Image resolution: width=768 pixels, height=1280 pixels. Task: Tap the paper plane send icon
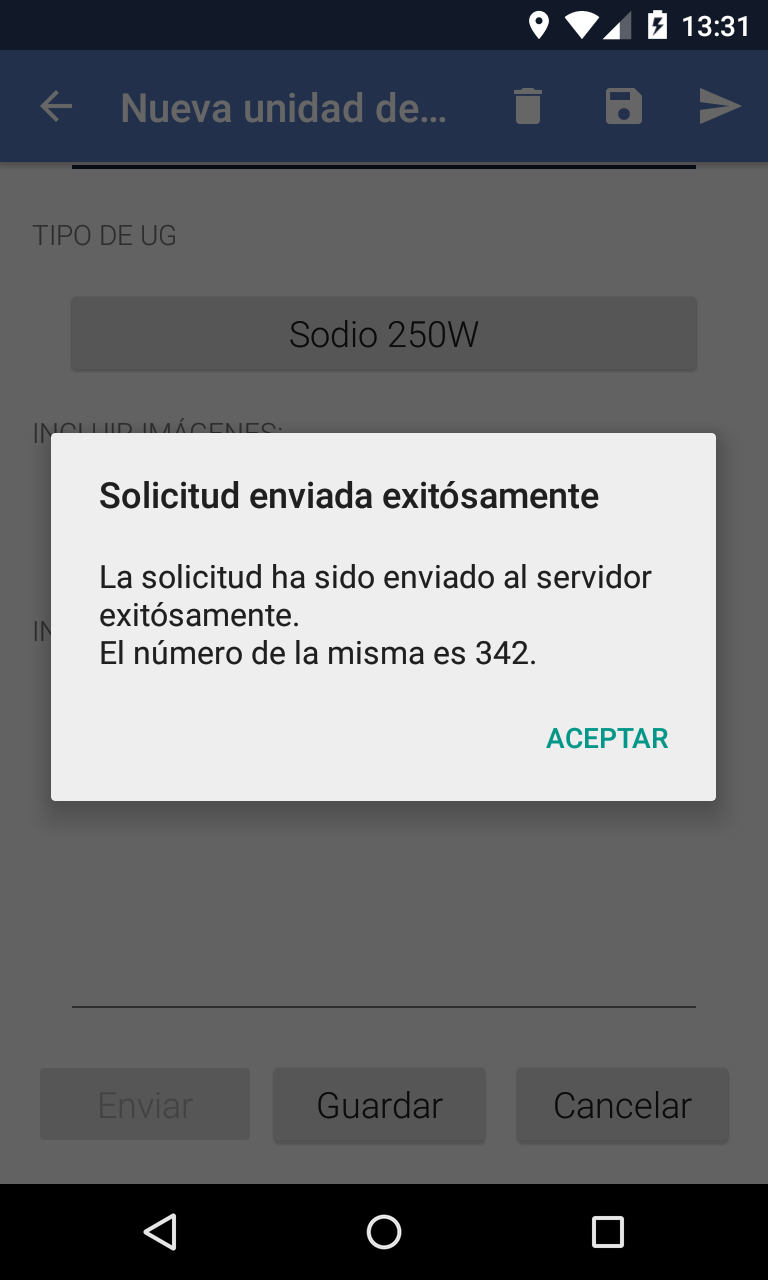pos(720,106)
